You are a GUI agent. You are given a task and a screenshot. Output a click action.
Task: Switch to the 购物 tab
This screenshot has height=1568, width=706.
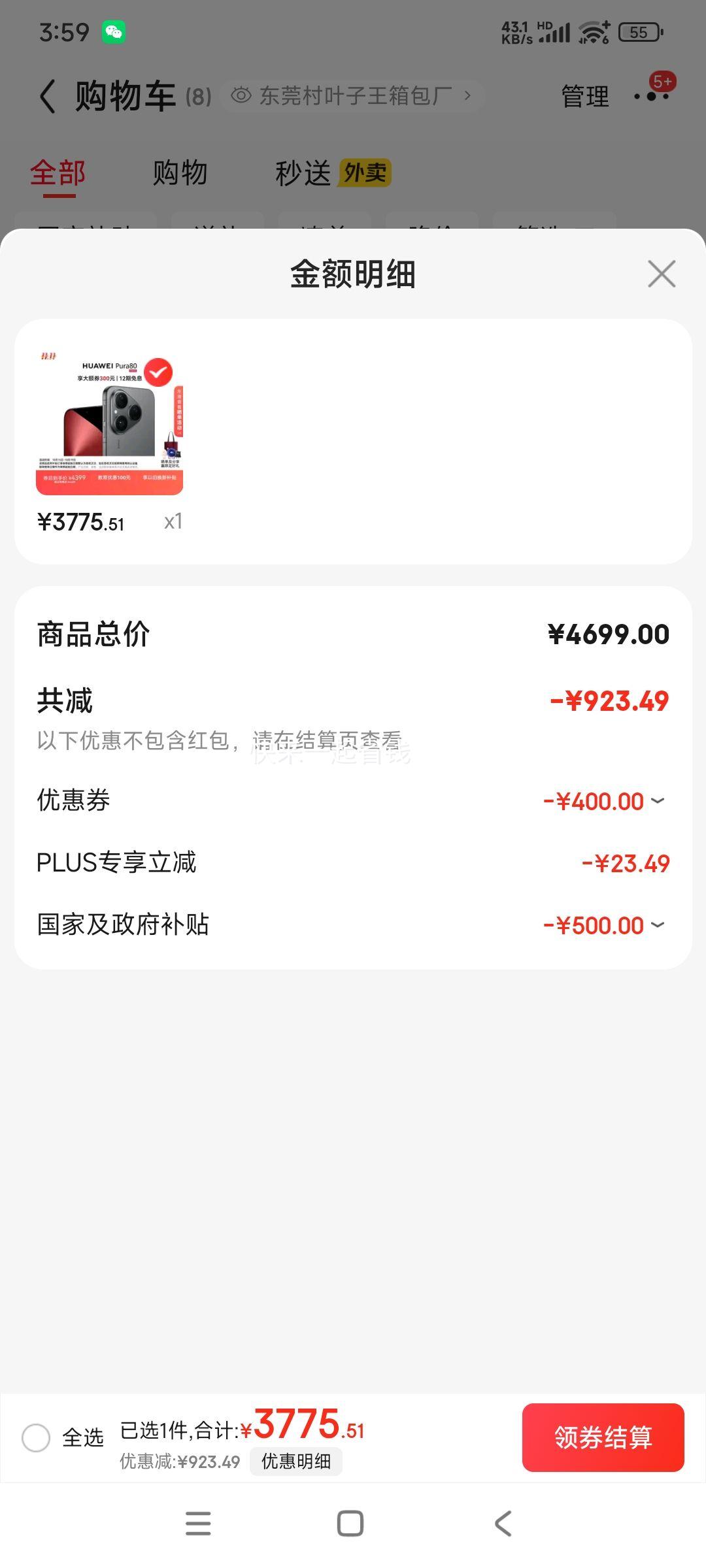click(x=180, y=173)
